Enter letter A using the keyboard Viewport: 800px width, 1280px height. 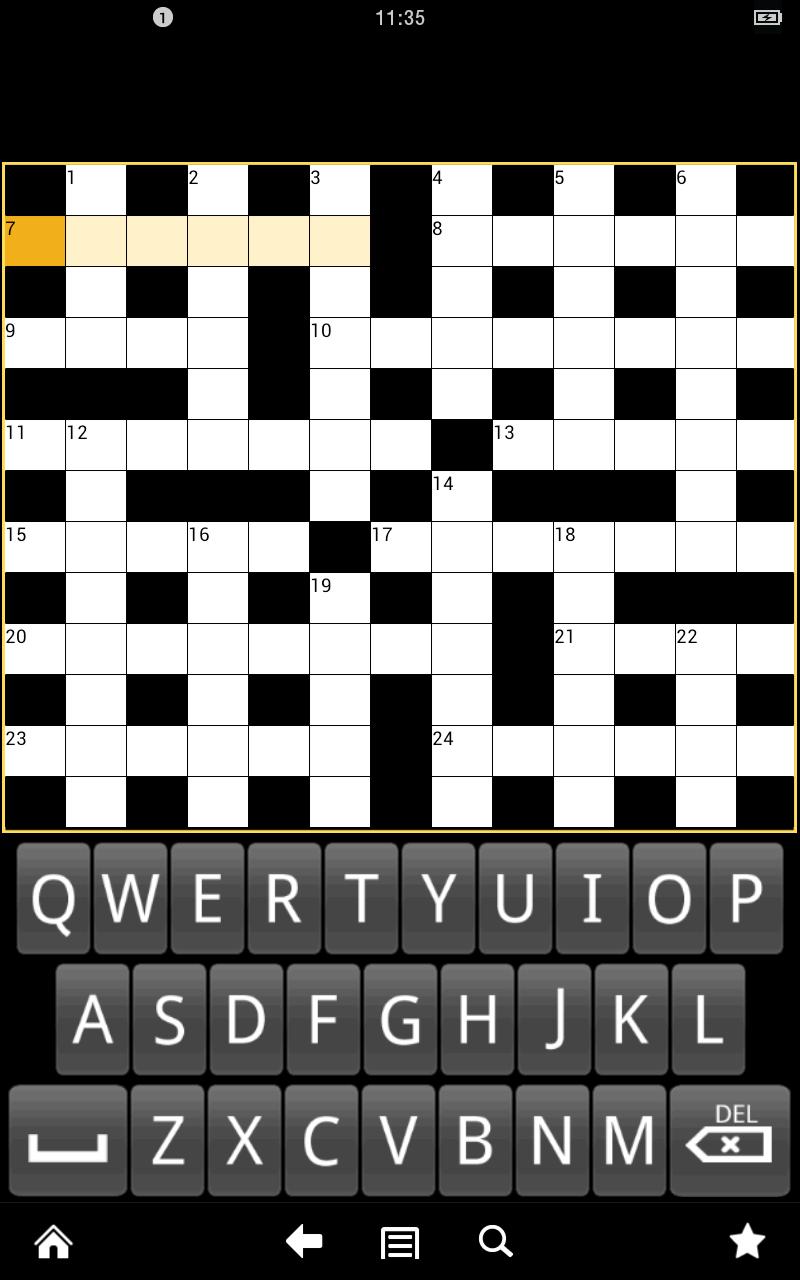tap(92, 1020)
